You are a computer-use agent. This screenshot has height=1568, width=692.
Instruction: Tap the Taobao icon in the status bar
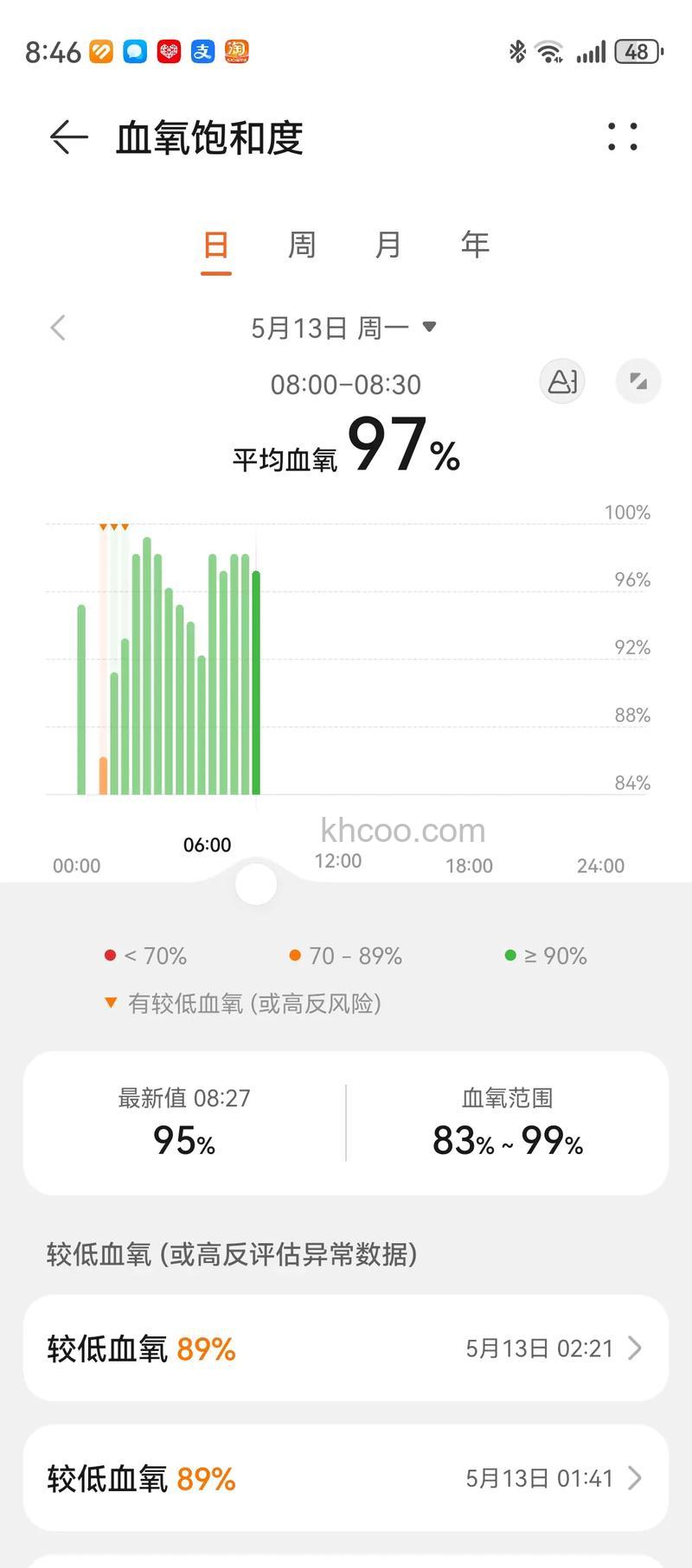237,52
